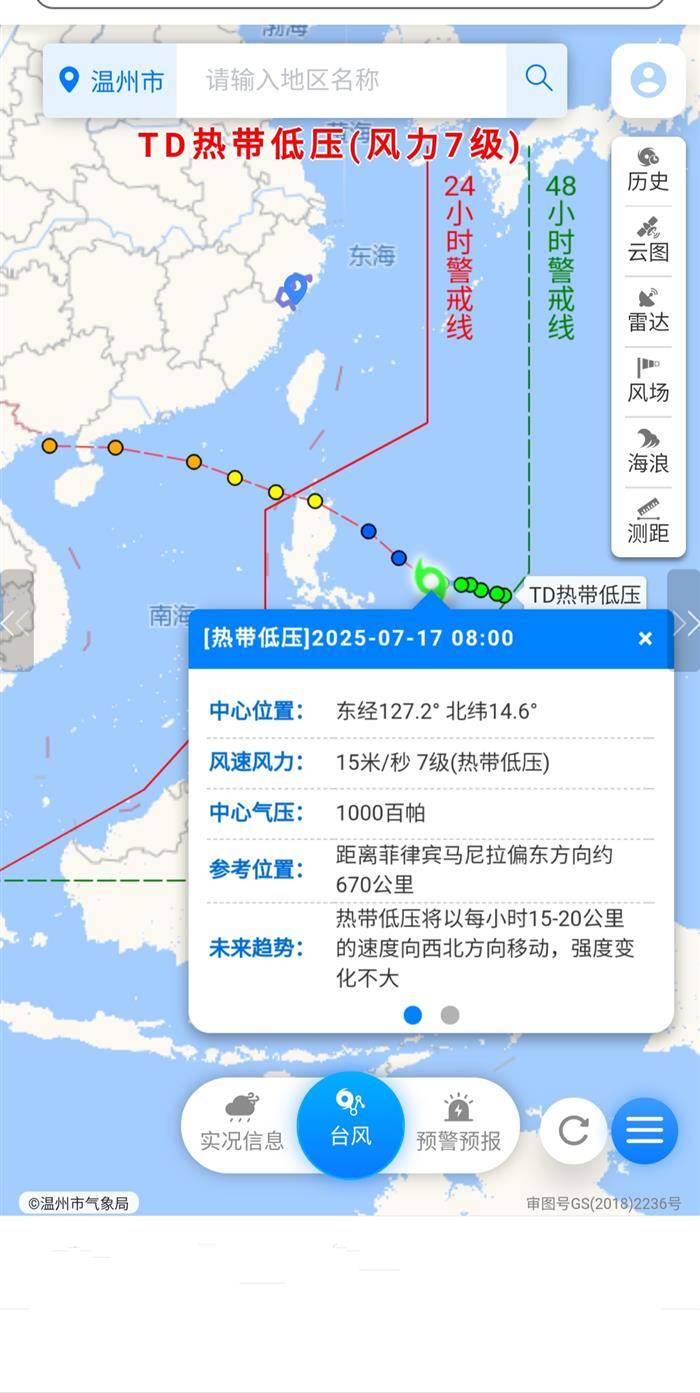Viewport: 700px width, 1393px height.
Task: Show the 风场 wind field layer
Action: pyautogui.click(x=648, y=380)
